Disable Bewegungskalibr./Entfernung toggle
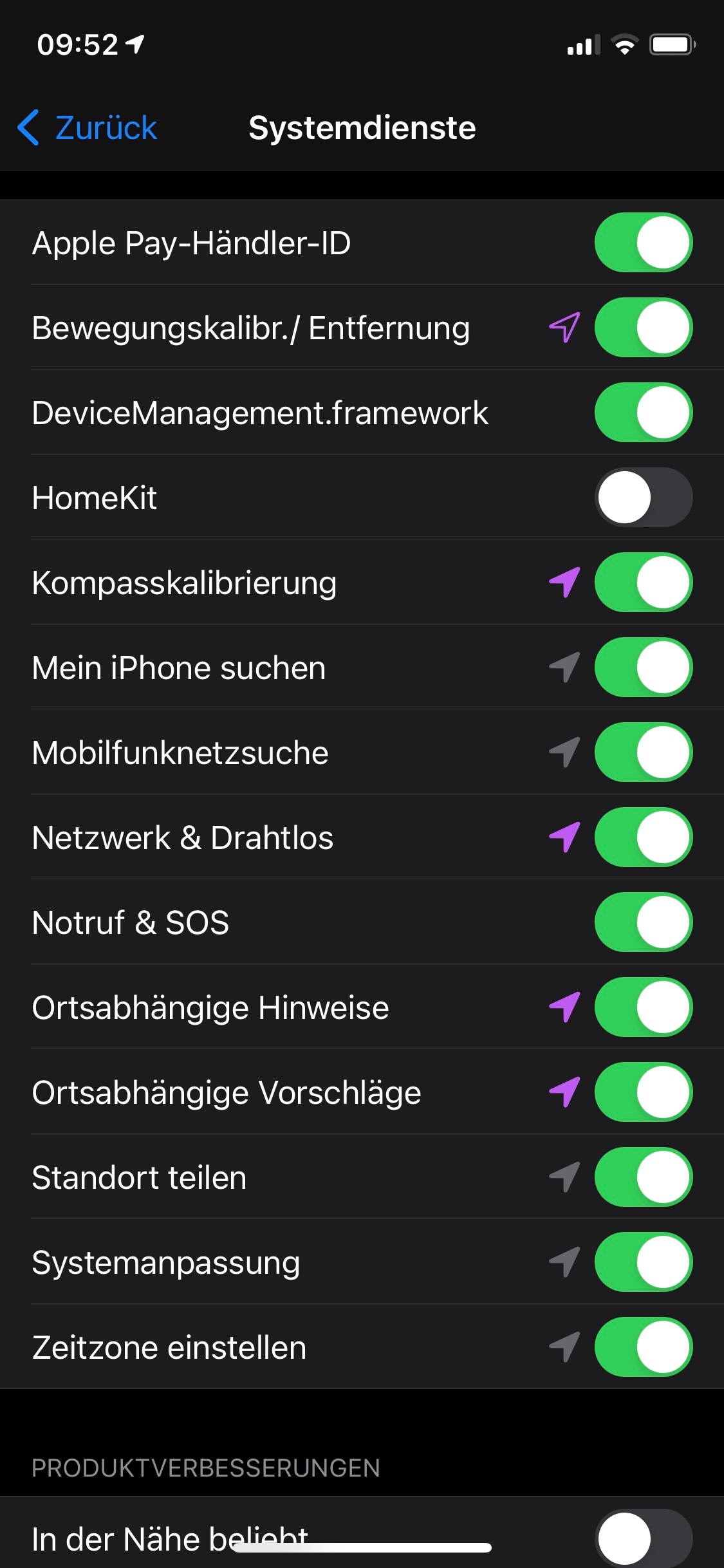 coord(643,328)
